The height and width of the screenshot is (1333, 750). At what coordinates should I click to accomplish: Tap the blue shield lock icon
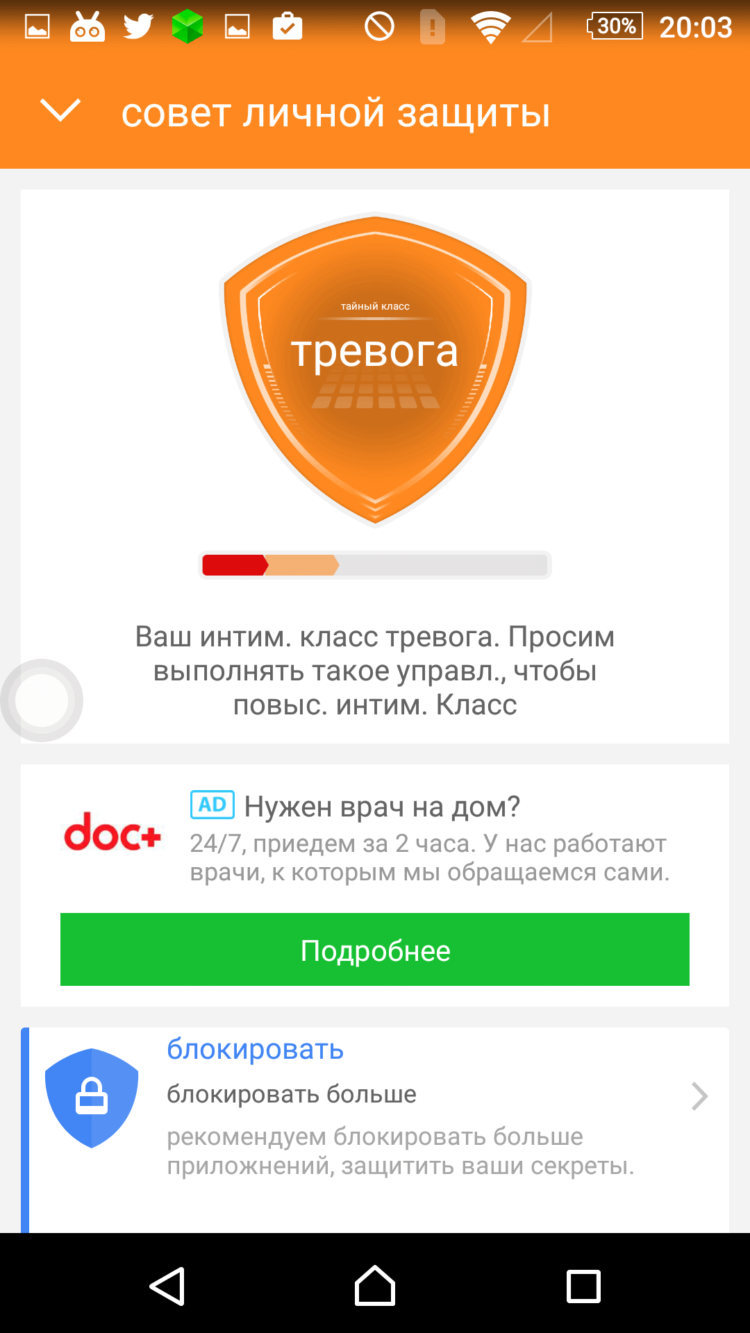click(92, 1097)
